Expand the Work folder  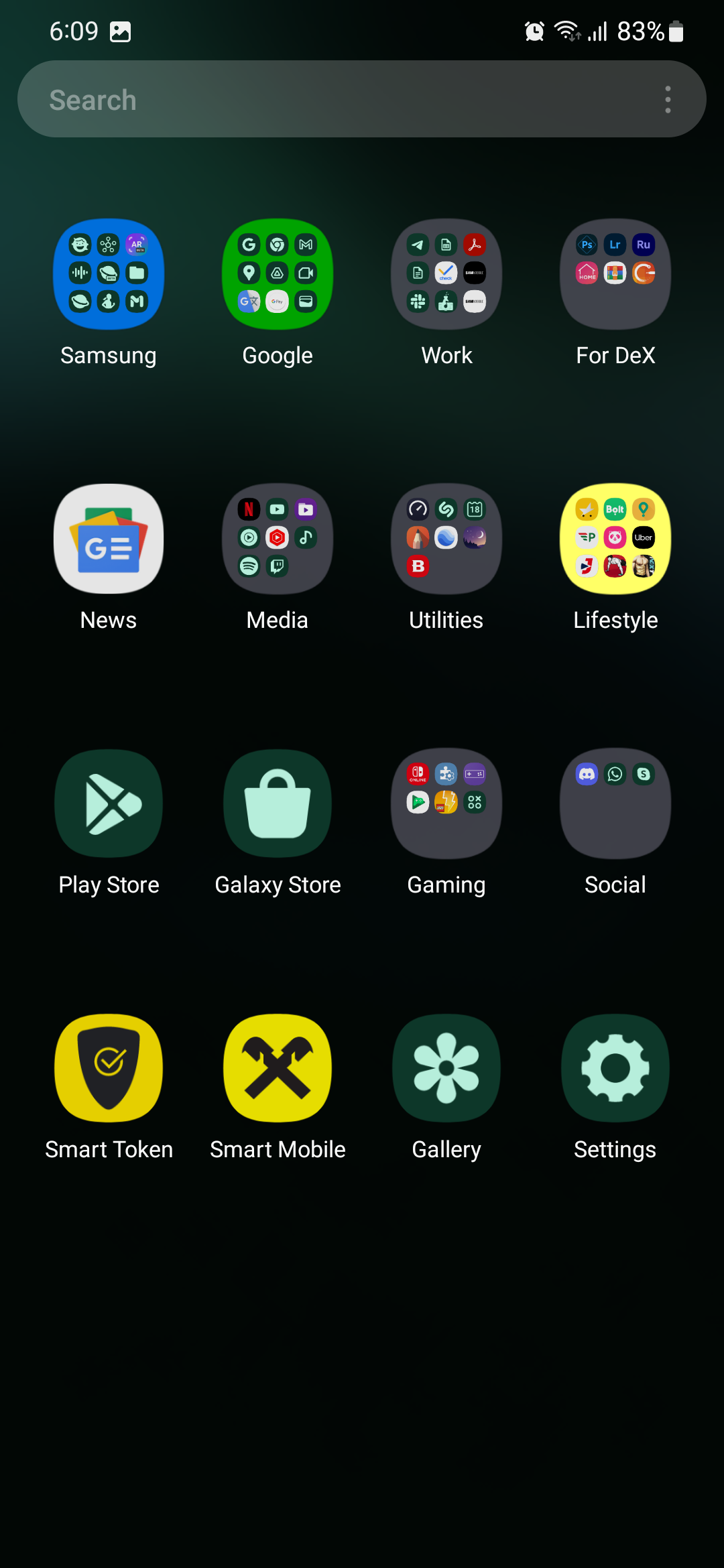click(446, 273)
